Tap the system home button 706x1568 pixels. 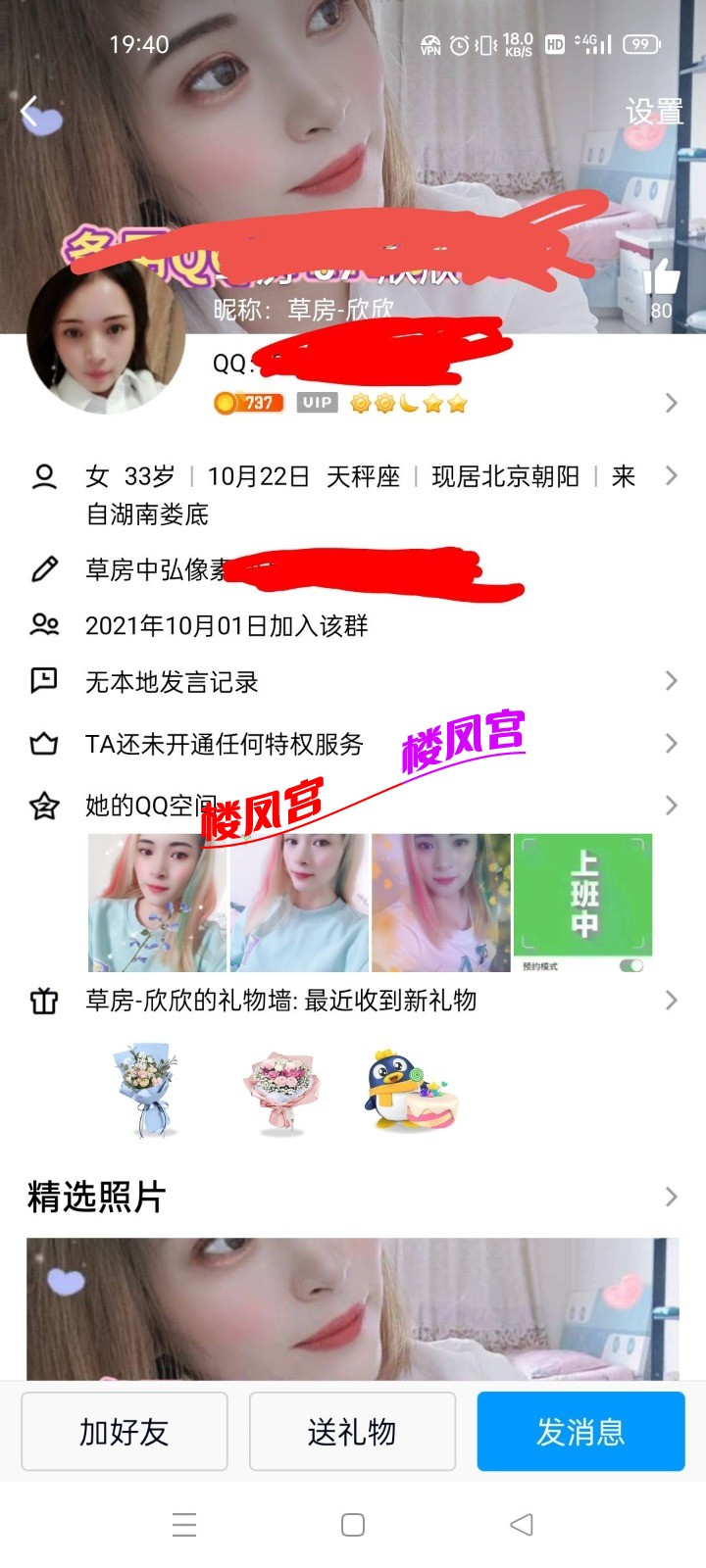(353, 1525)
